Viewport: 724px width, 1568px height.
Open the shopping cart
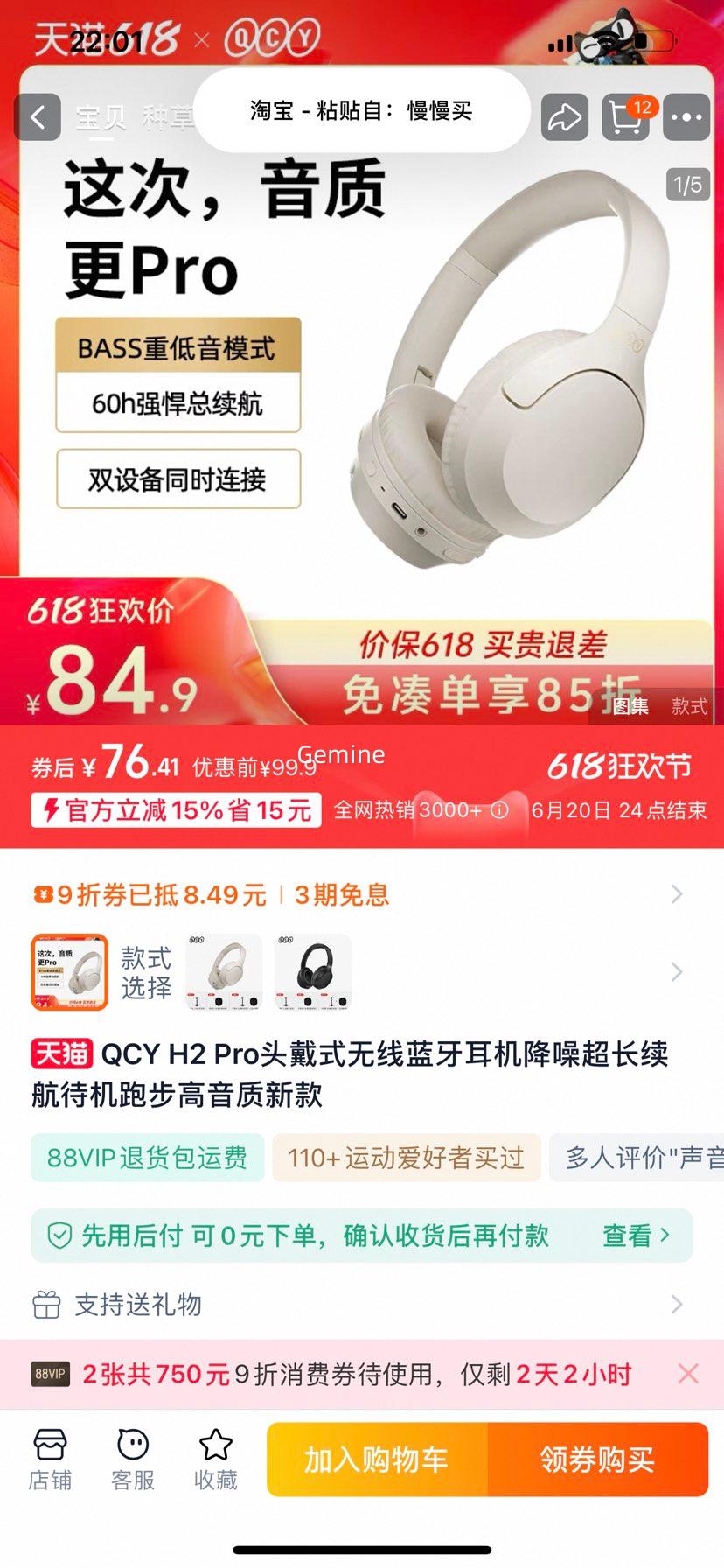click(626, 117)
